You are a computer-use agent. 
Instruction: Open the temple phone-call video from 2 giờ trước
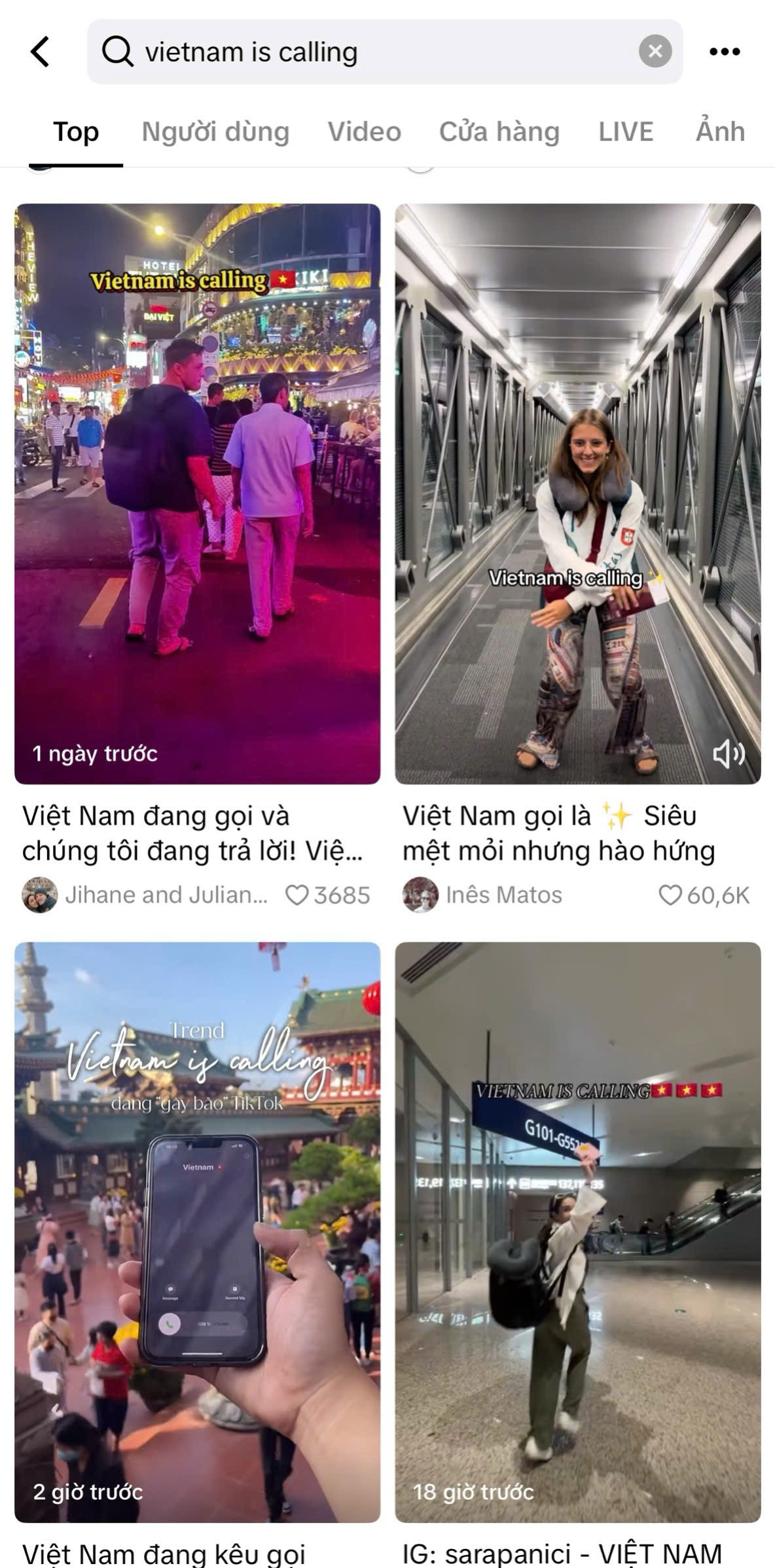(x=197, y=1232)
